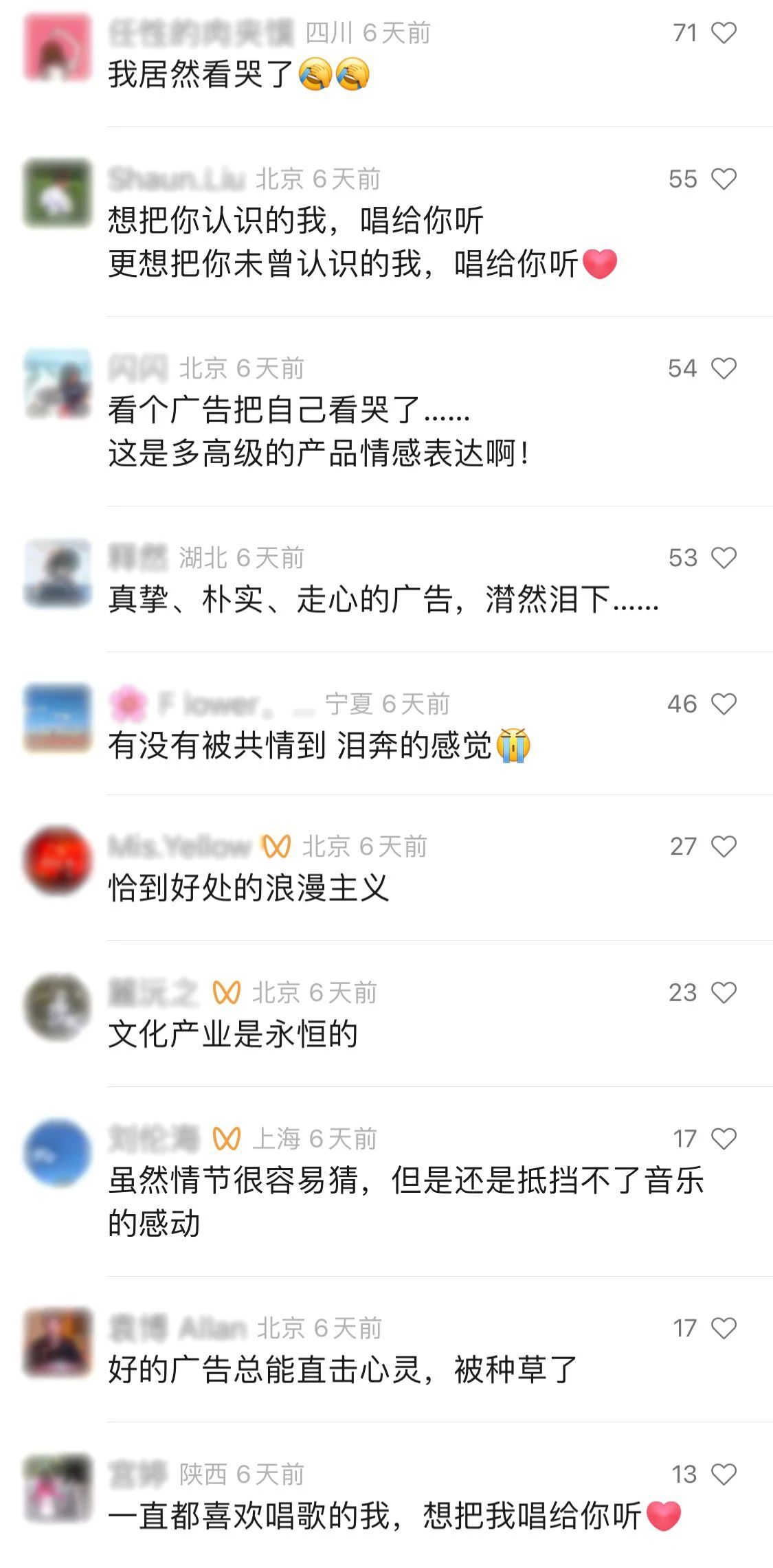This screenshot has width=773, height=1568.
Task: Open the avatar of the 陕西 commenter
Action: (x=58, y=1488)
